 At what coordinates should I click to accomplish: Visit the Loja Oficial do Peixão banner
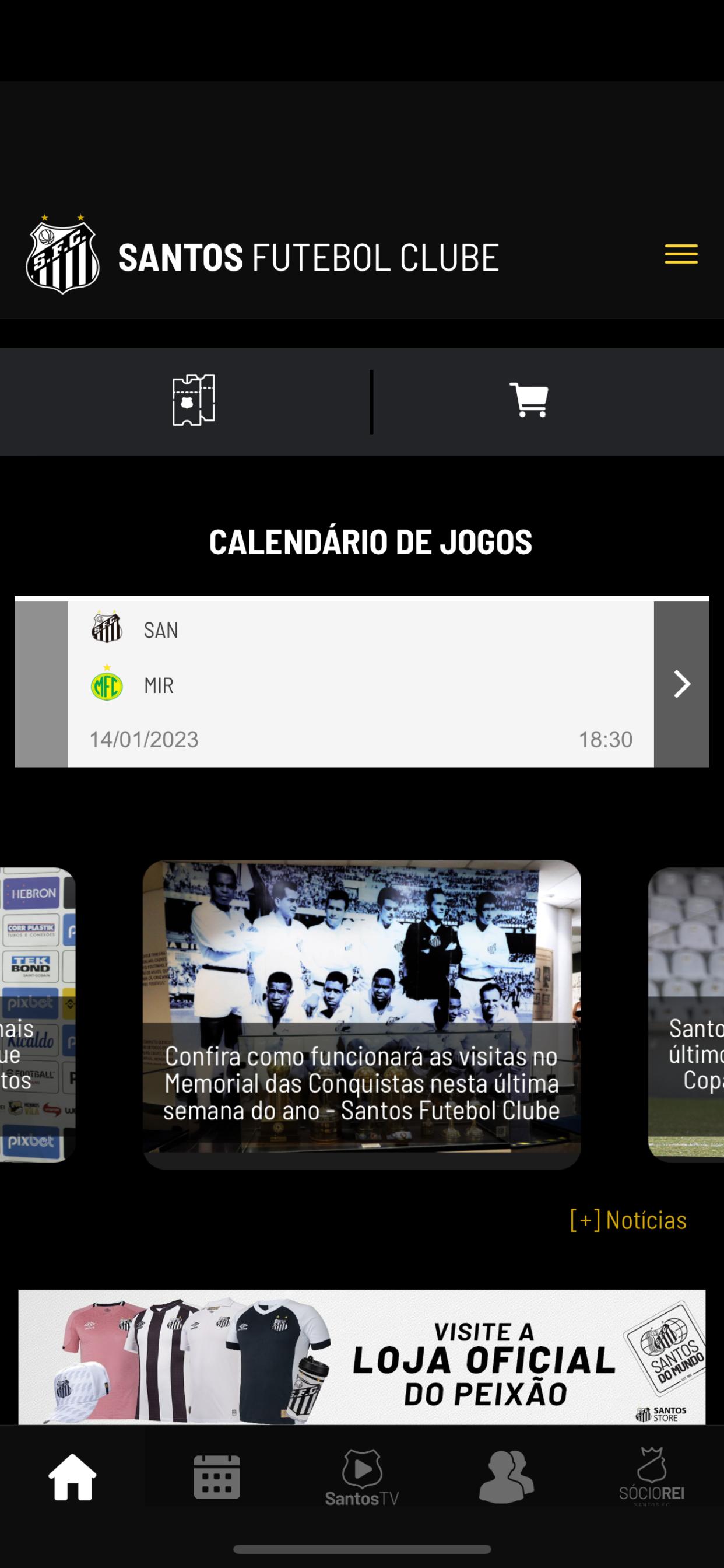(361, 1357)
